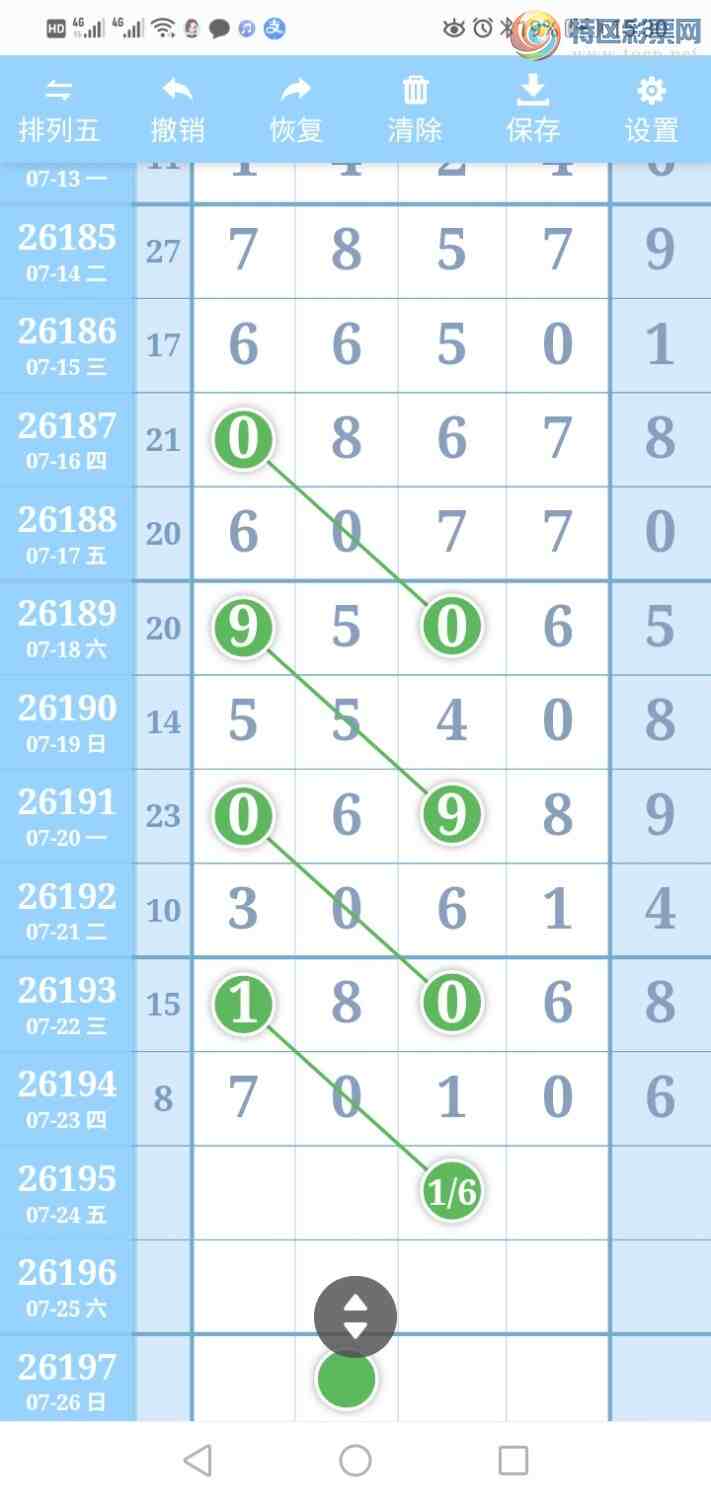Viewport: 711px width, 1500px height.
Task: Clear all marks with 清除
Action: click(x=414, y=111)
